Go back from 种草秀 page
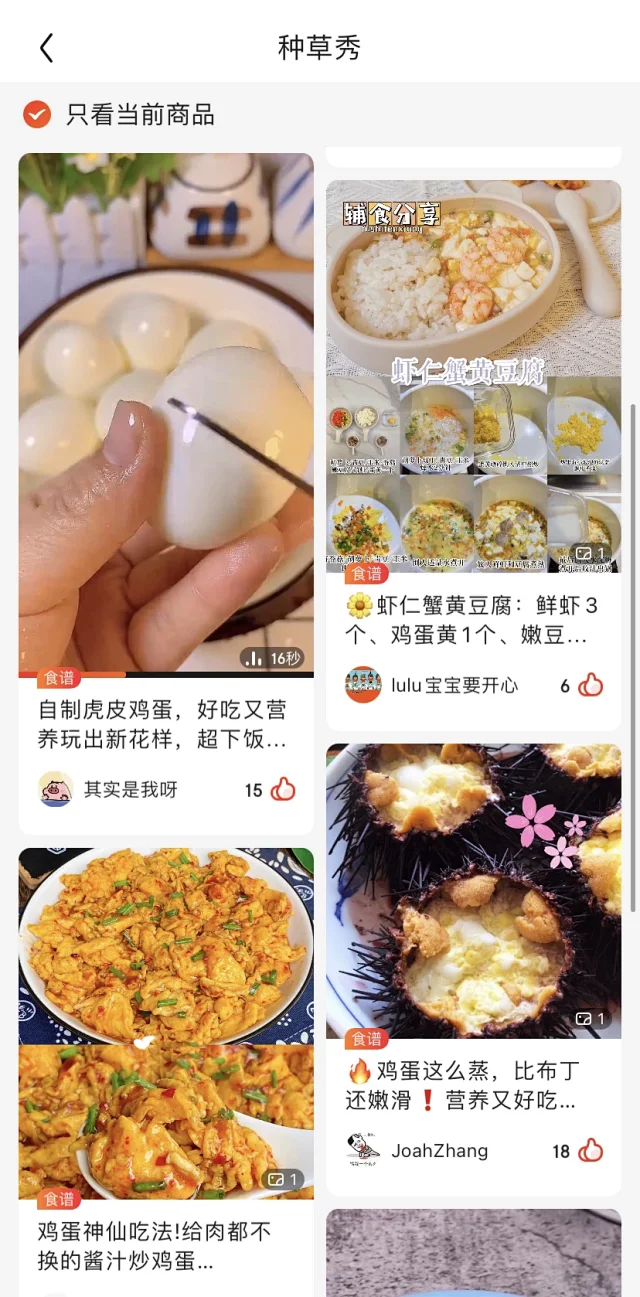Screen dimensions: 640x1297 tap(46, 48)
